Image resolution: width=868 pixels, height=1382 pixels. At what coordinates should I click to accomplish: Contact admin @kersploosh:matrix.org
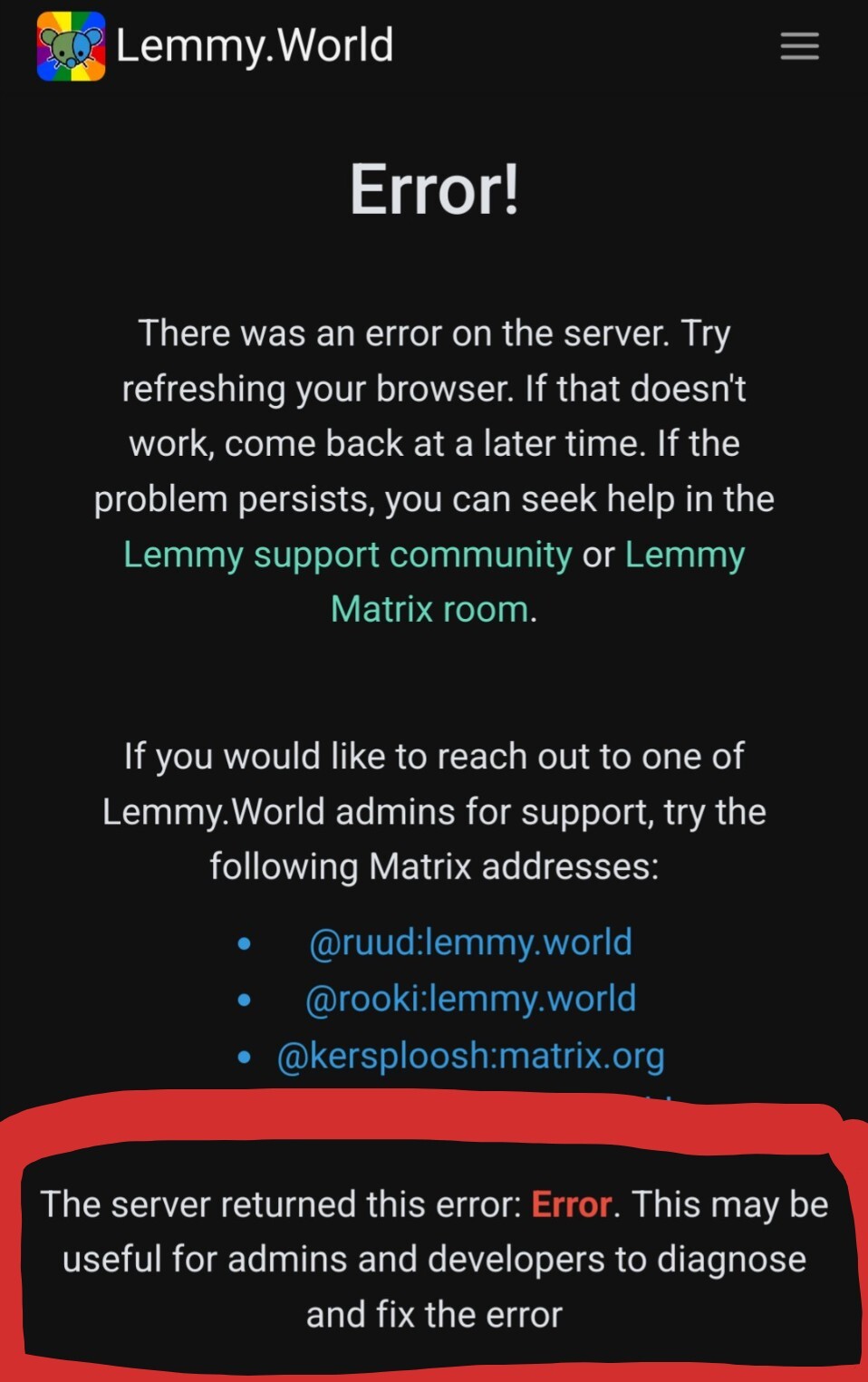tap(470, 1056)
